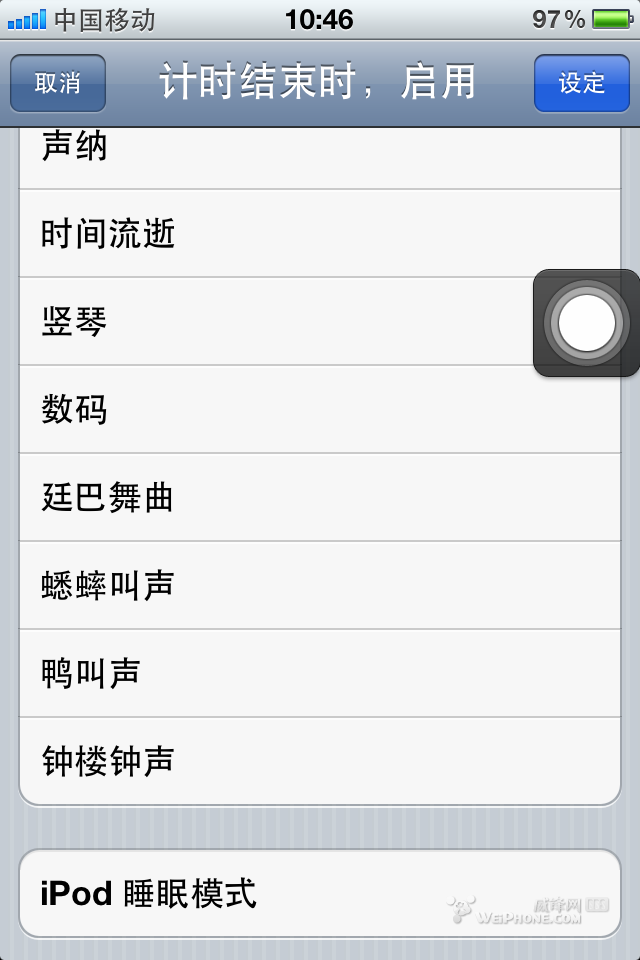Choose iPod 睡眠模式 option
The image size is (640, 960).
320,894
